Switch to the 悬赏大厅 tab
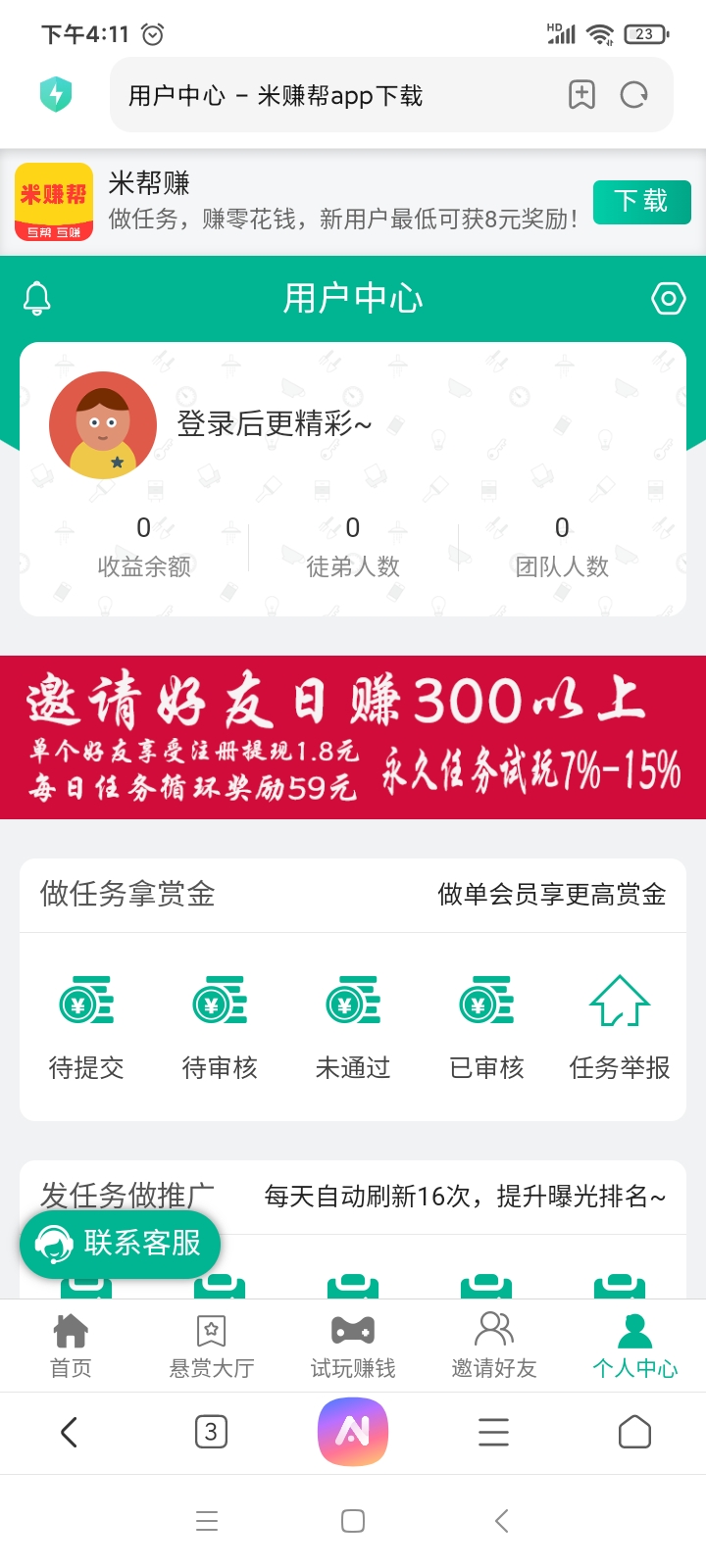Viewport: 706px width, 1568px height. (211, 1346)
